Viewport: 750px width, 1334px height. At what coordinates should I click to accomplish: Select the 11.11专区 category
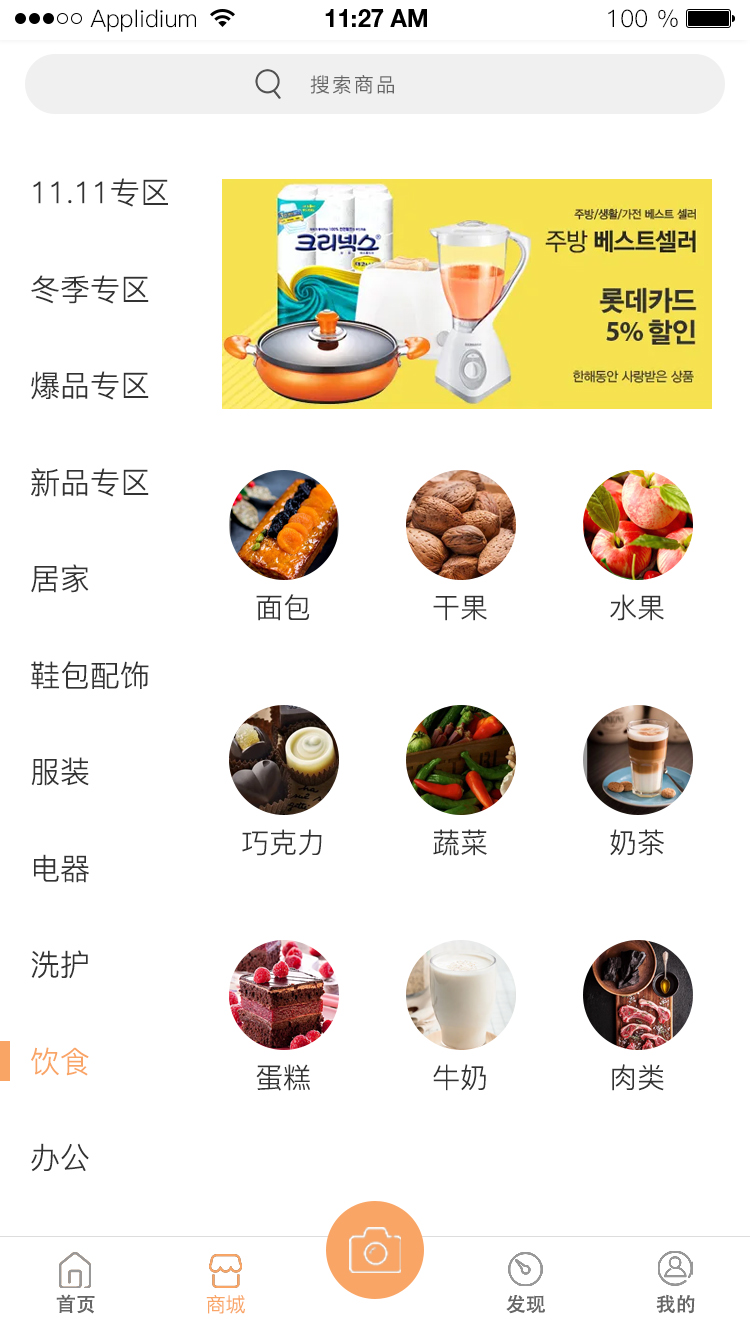(99, 192)
